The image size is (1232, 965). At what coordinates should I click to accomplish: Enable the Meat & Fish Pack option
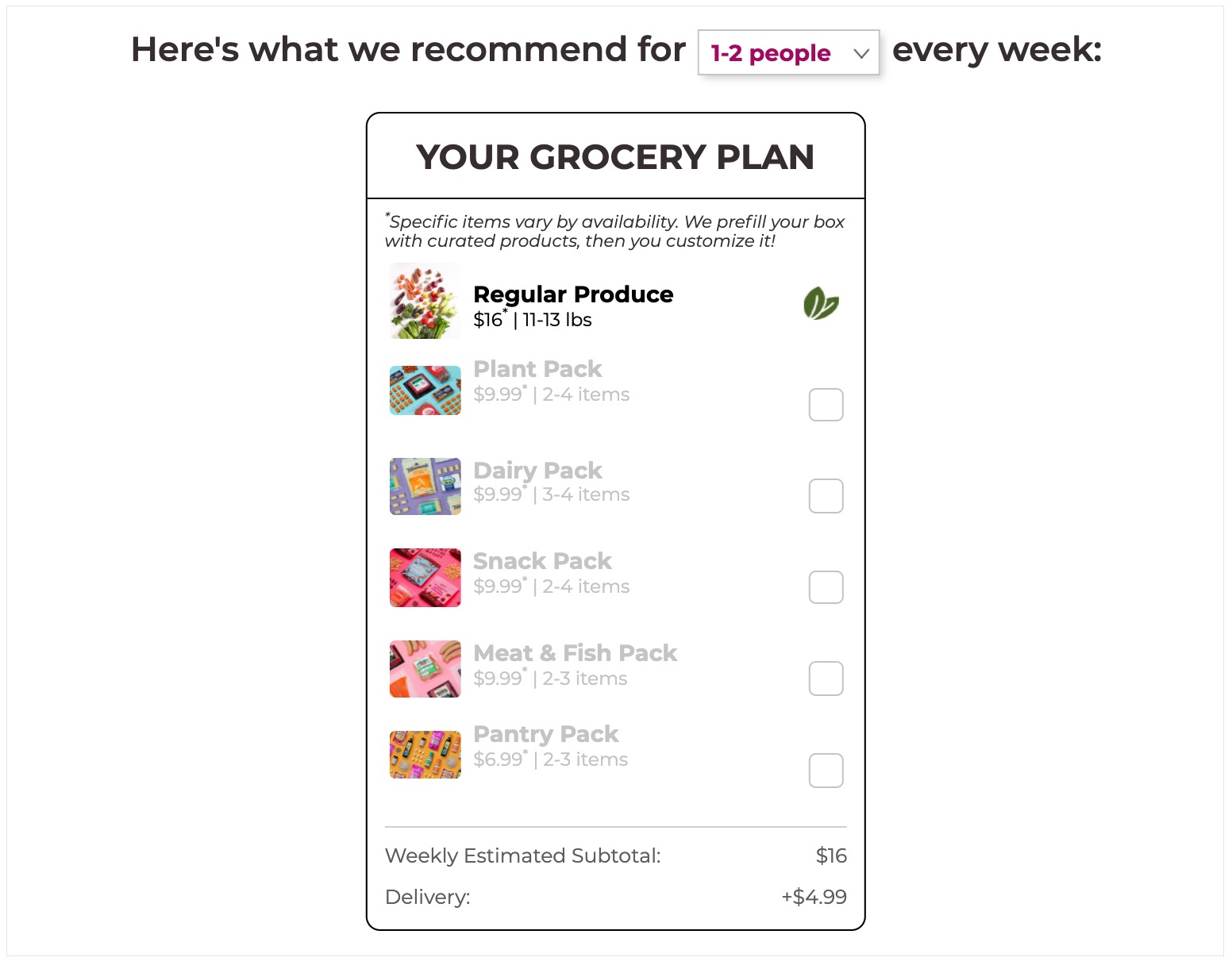pyautogui.click(x=826, y=679)
